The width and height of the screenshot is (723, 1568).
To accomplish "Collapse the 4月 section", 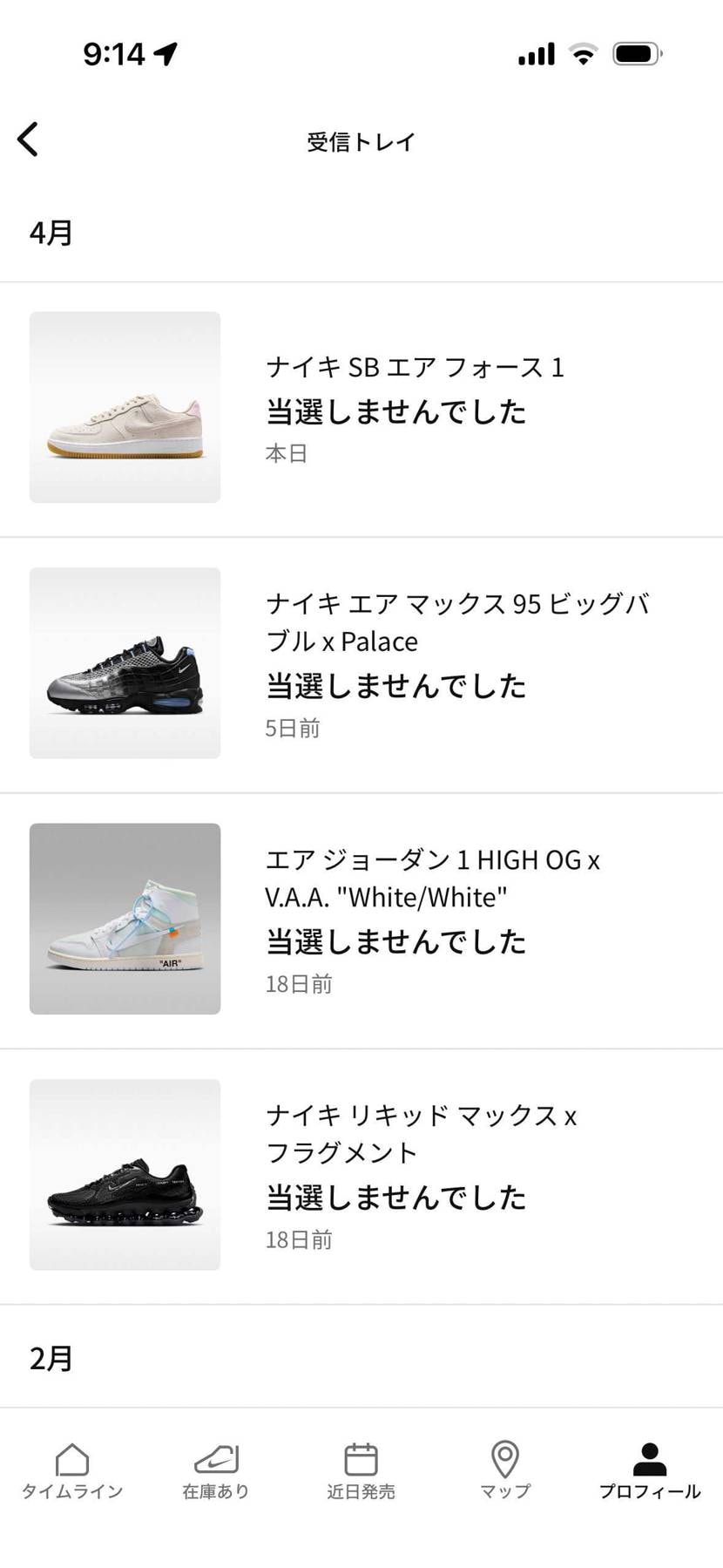I will tap(52, 232).
